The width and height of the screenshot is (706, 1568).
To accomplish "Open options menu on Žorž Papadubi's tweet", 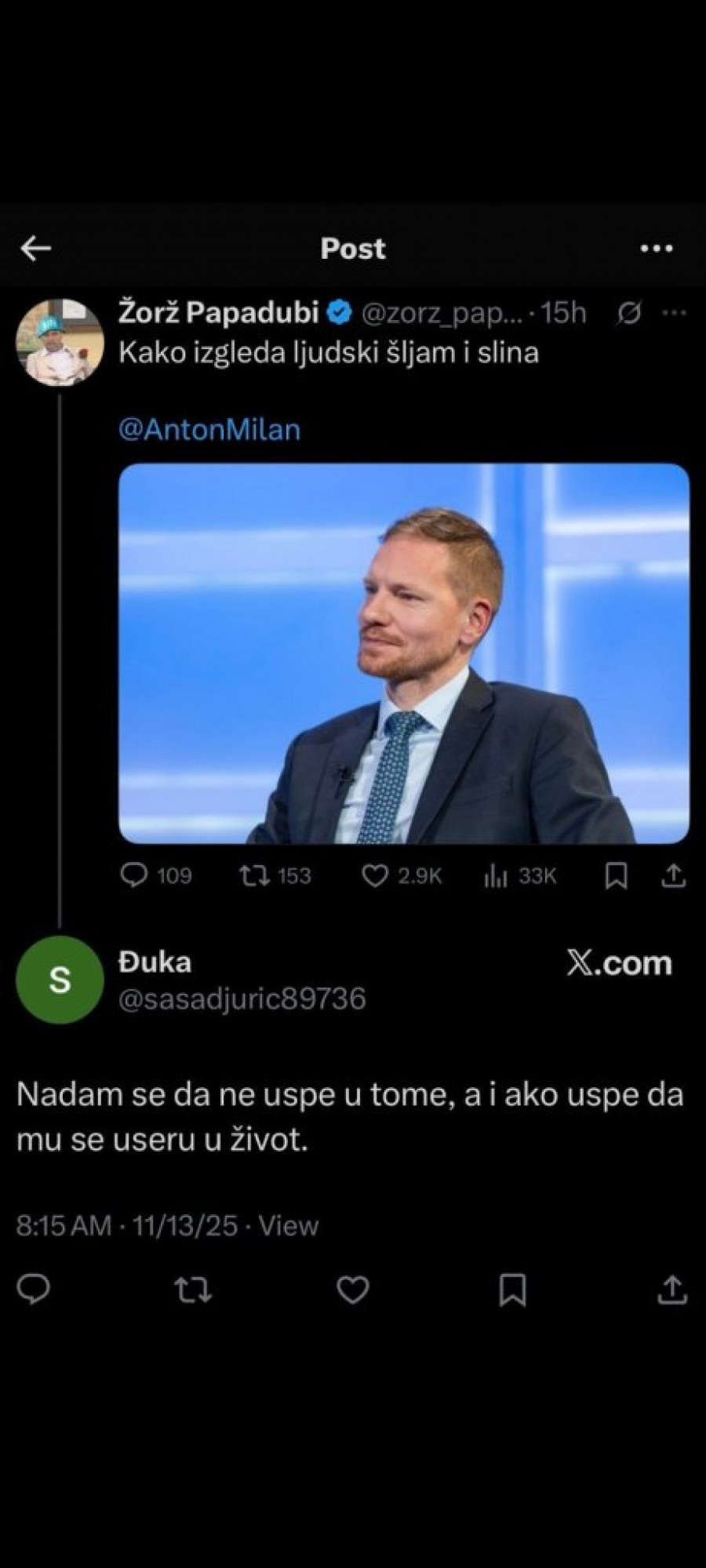I will pos(675,313).
